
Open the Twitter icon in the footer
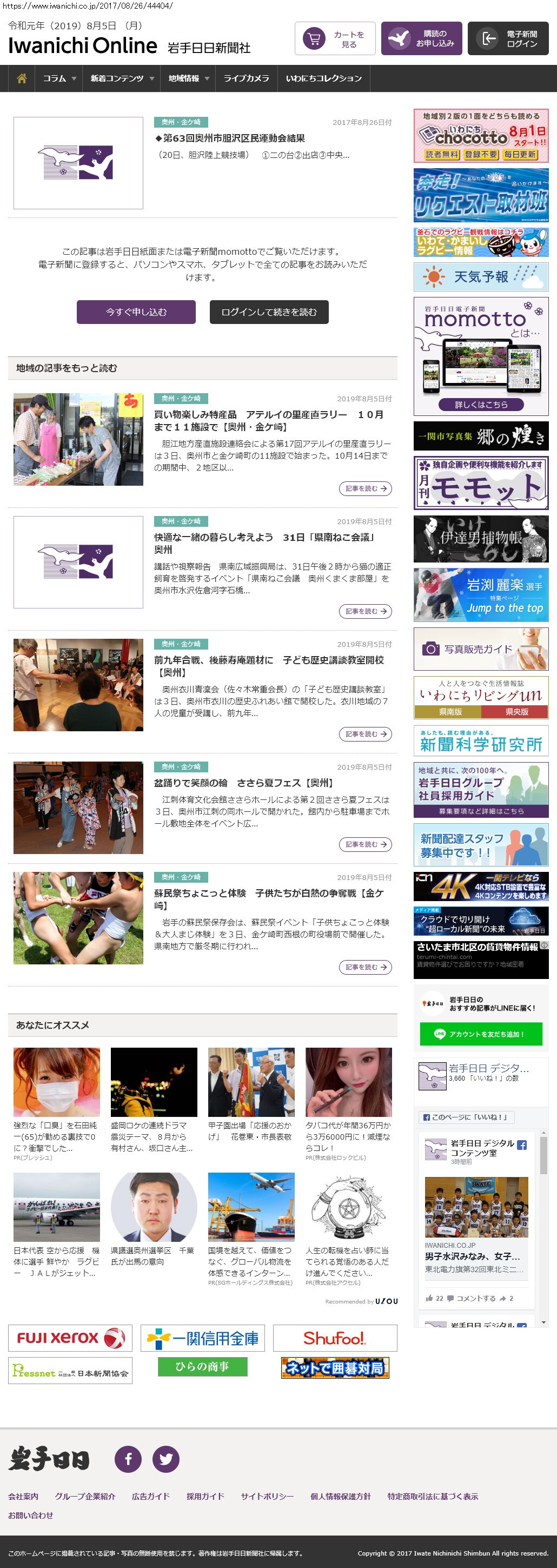[165, 1458]
